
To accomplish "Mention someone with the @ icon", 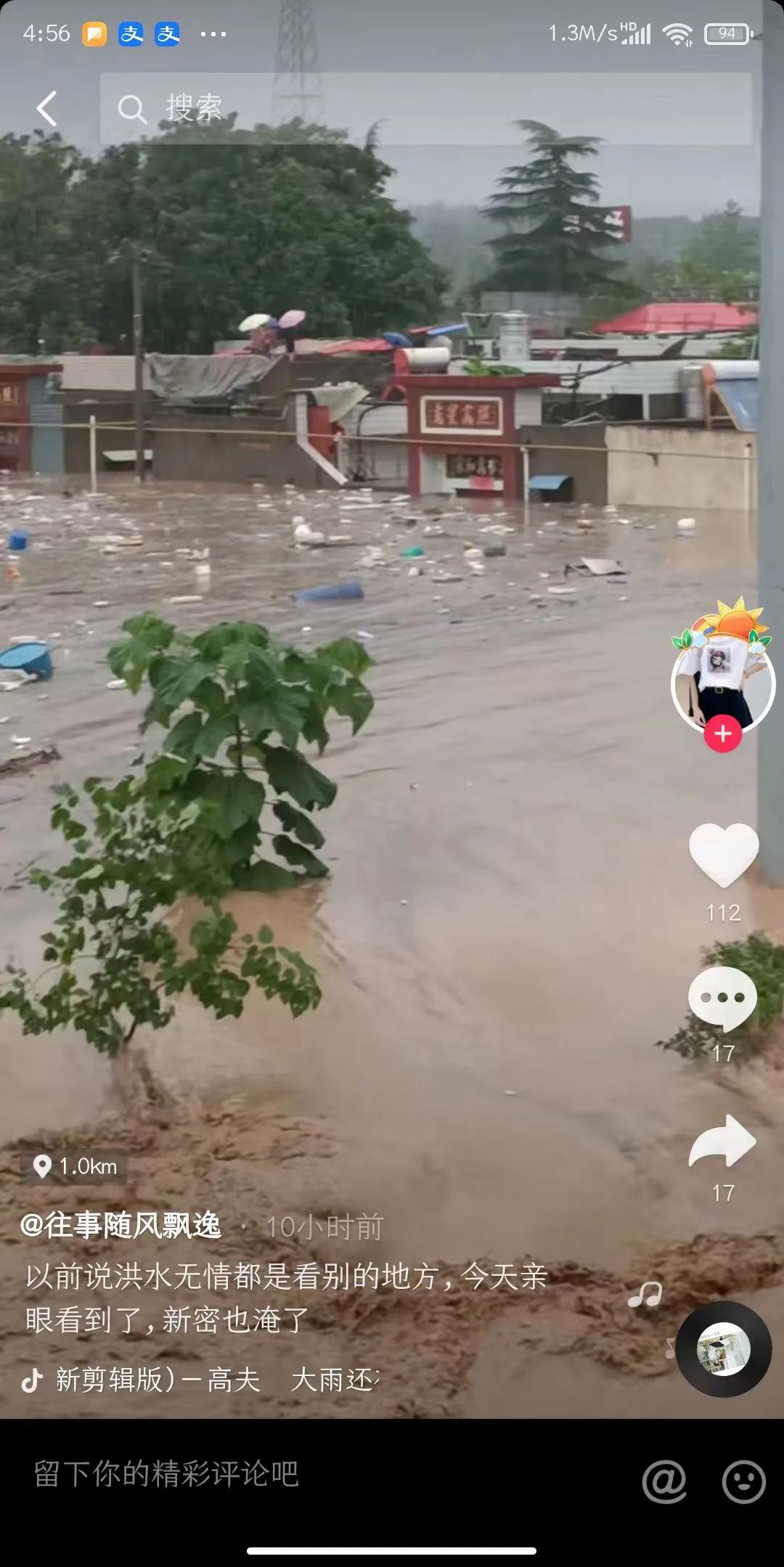I will coord(664,1481).
